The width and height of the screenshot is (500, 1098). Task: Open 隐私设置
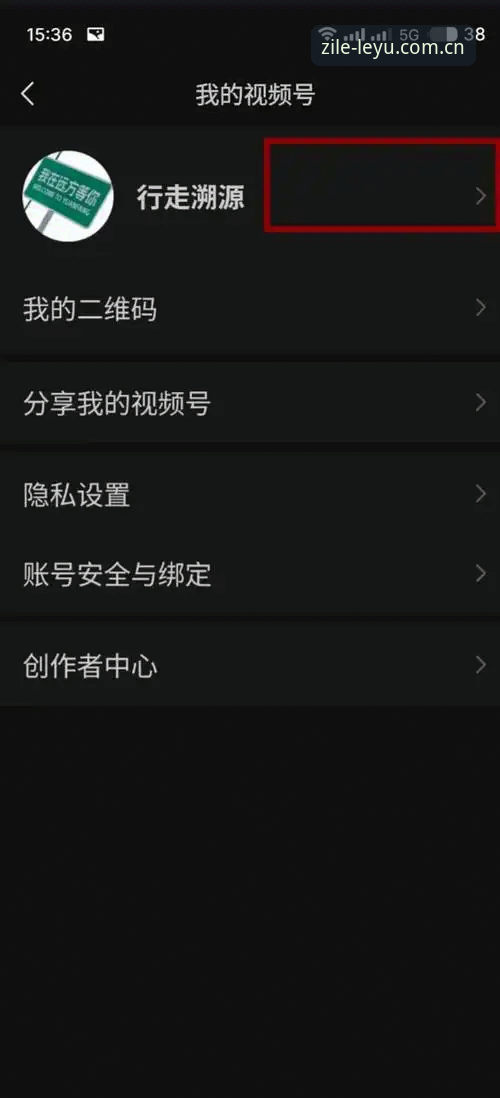(x=250, y=494)
